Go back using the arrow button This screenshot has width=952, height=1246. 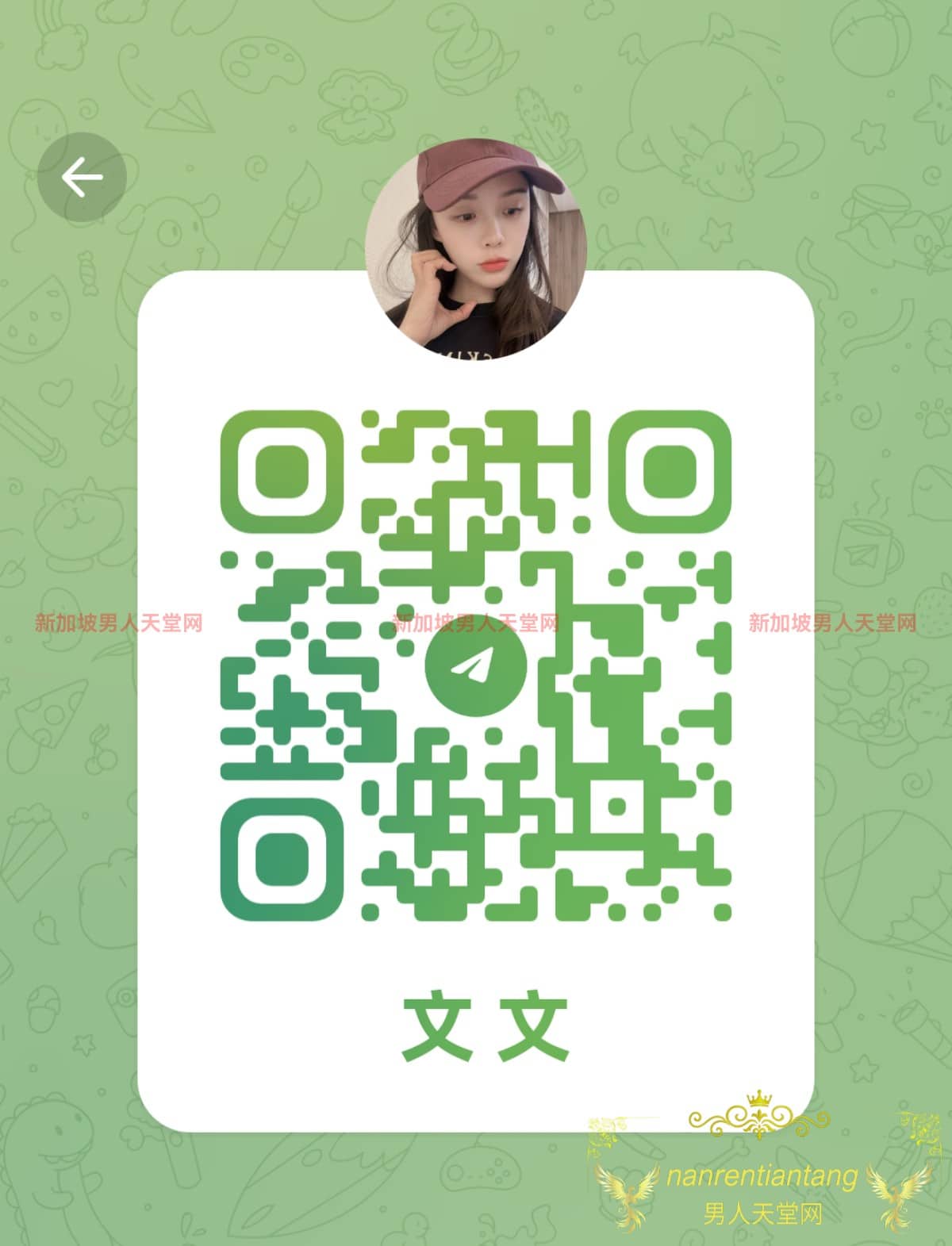[x=82, y=177]
